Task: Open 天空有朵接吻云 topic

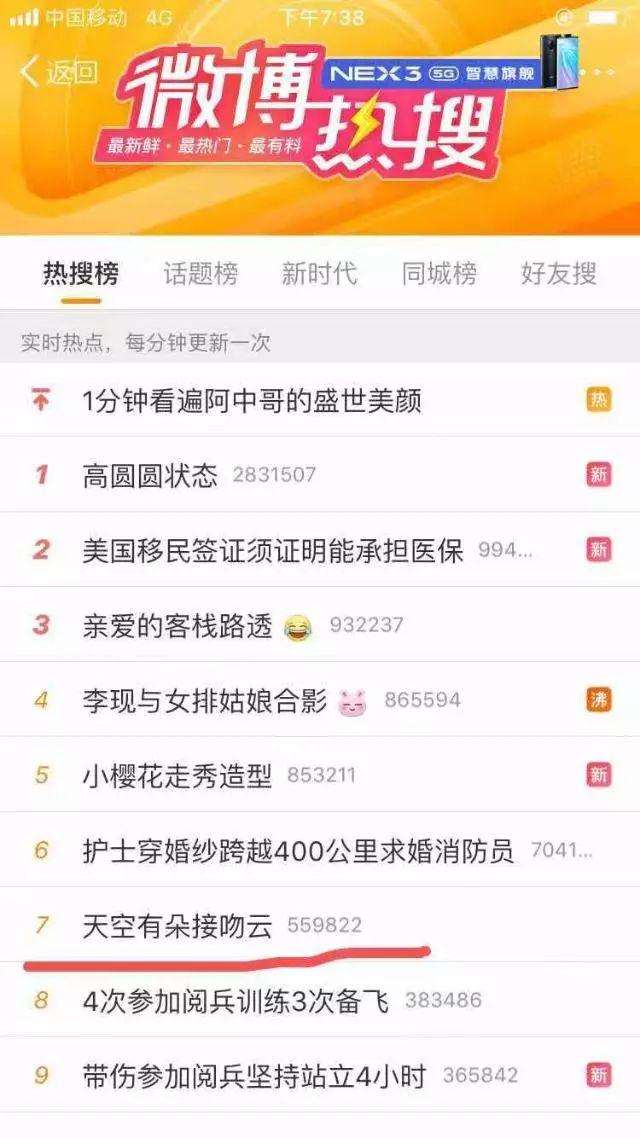Action: [177, 926]
